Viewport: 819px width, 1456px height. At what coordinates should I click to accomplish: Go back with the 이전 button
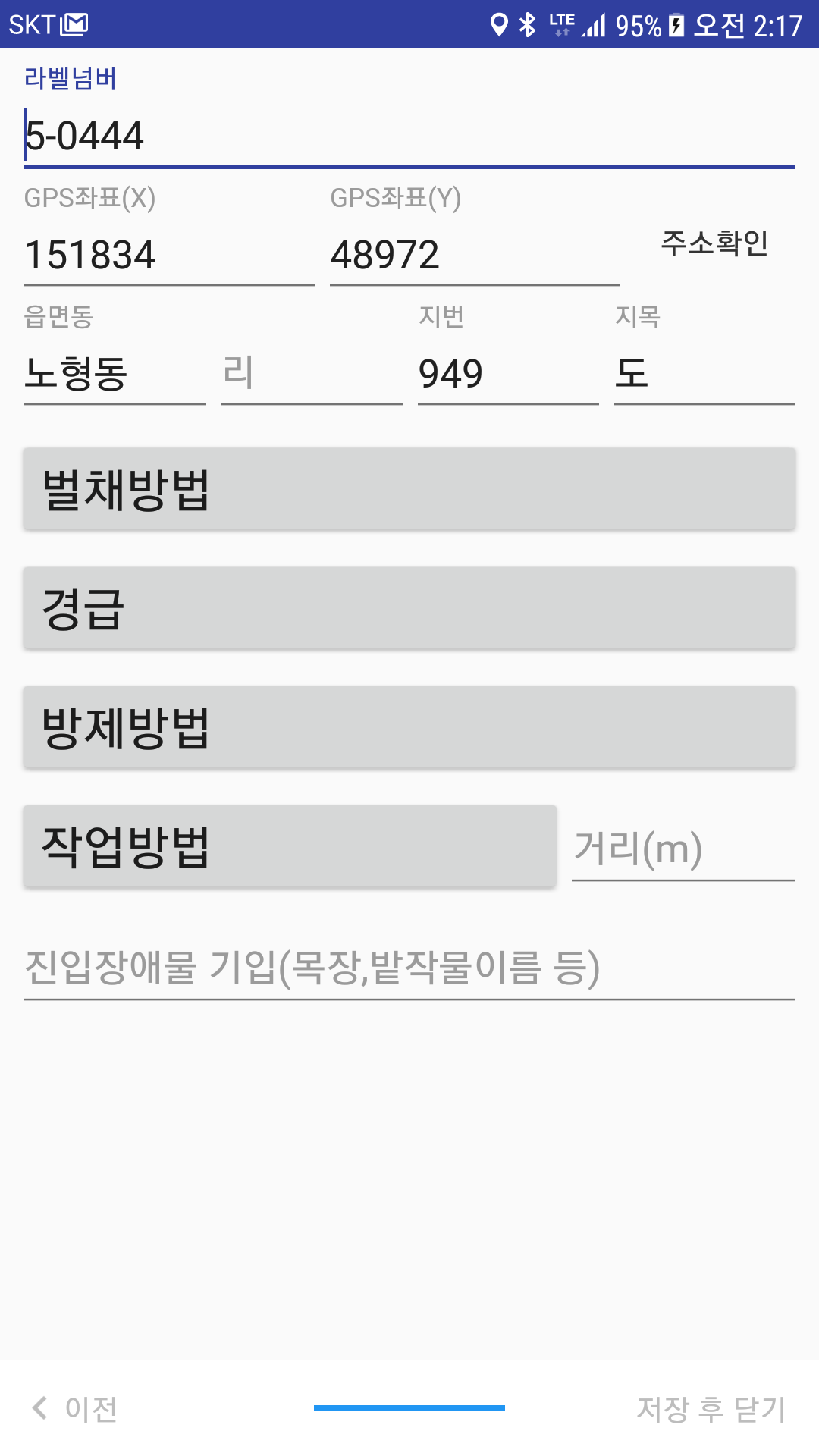coord(74,1408)
